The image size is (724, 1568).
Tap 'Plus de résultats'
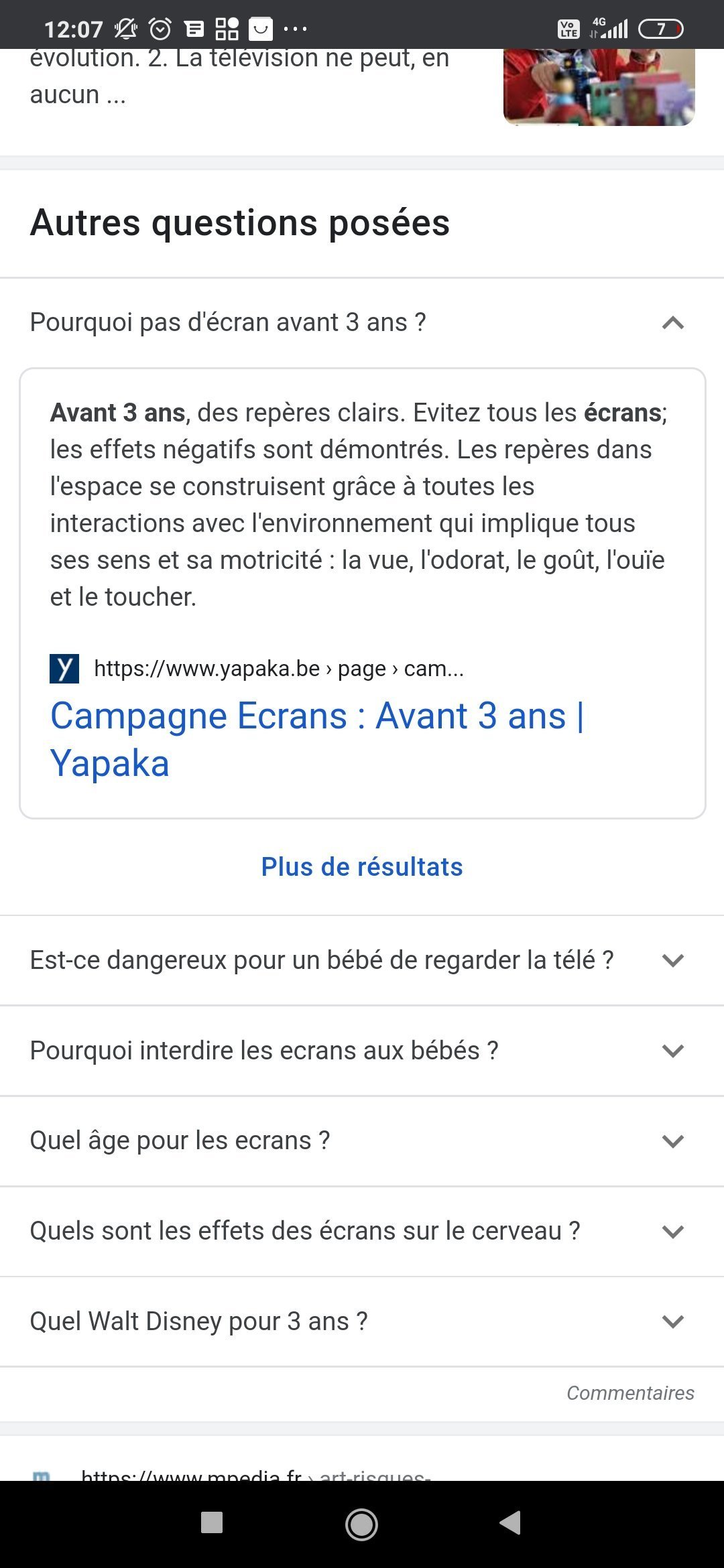(x=362, y=866)
